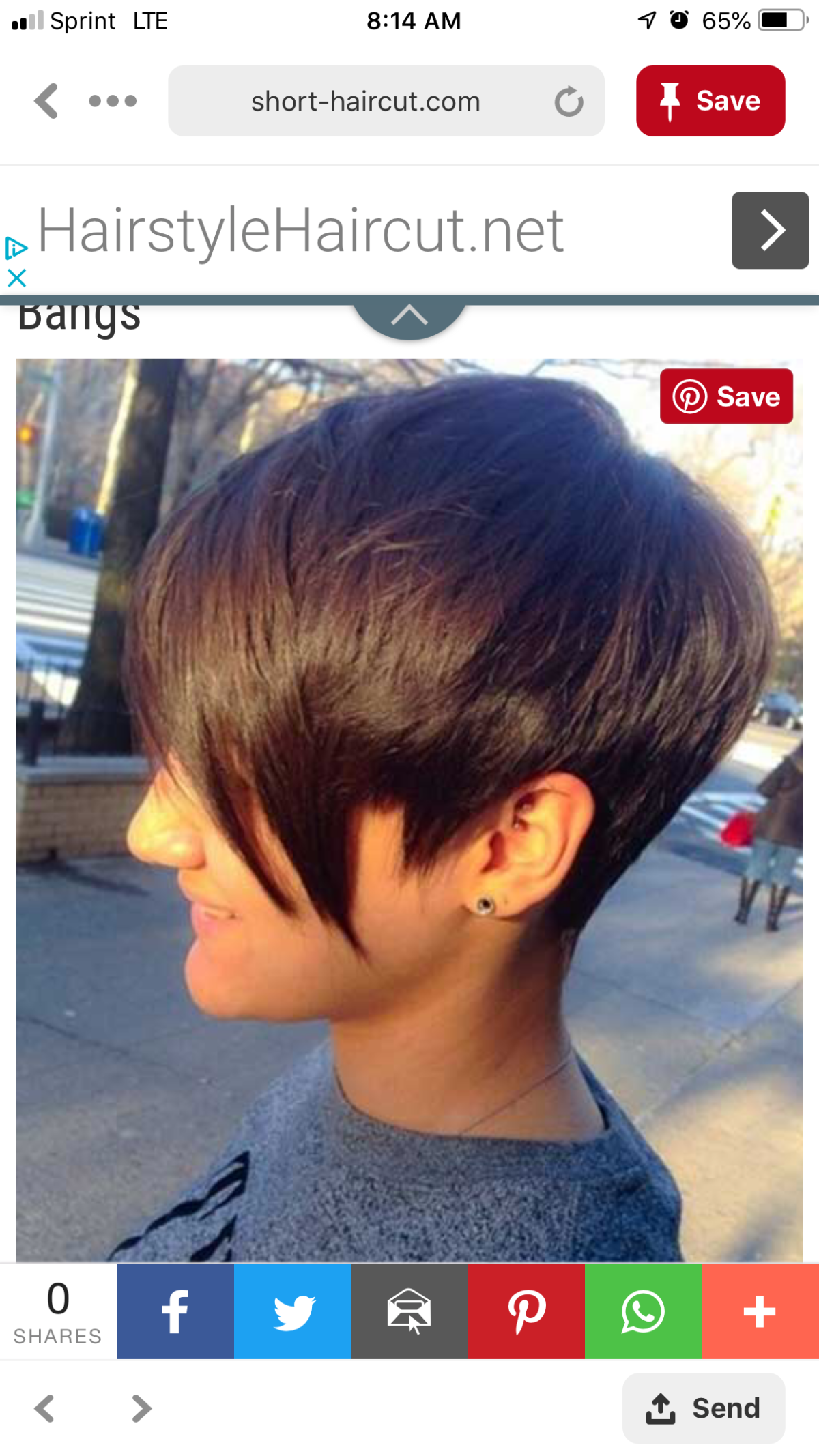Share the page on WhatsApp
Image resolution: width=819 pixels, height=1456 pixels.
[x=643, y=1311]
